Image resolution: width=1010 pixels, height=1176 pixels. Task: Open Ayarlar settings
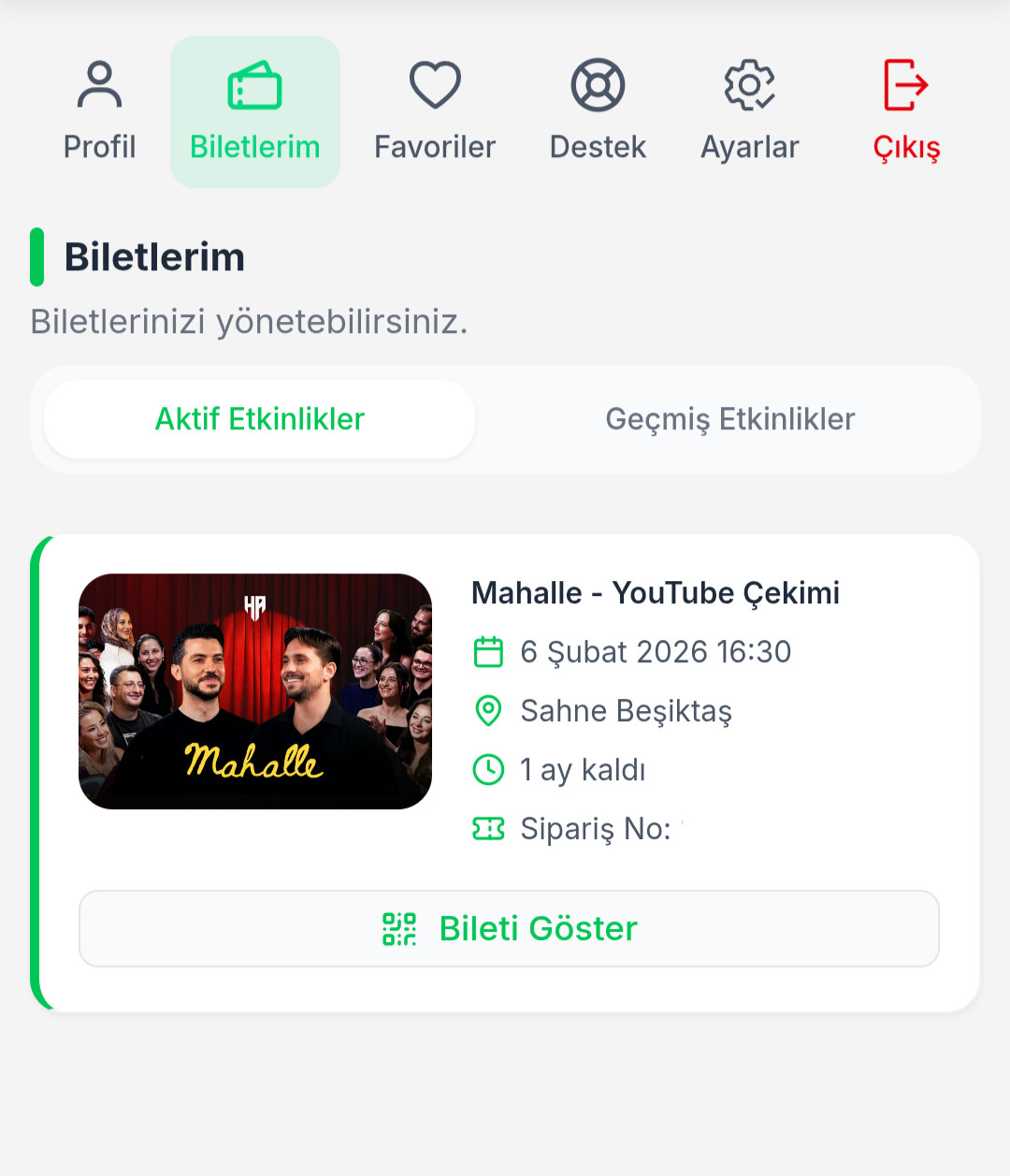[750, 111]
